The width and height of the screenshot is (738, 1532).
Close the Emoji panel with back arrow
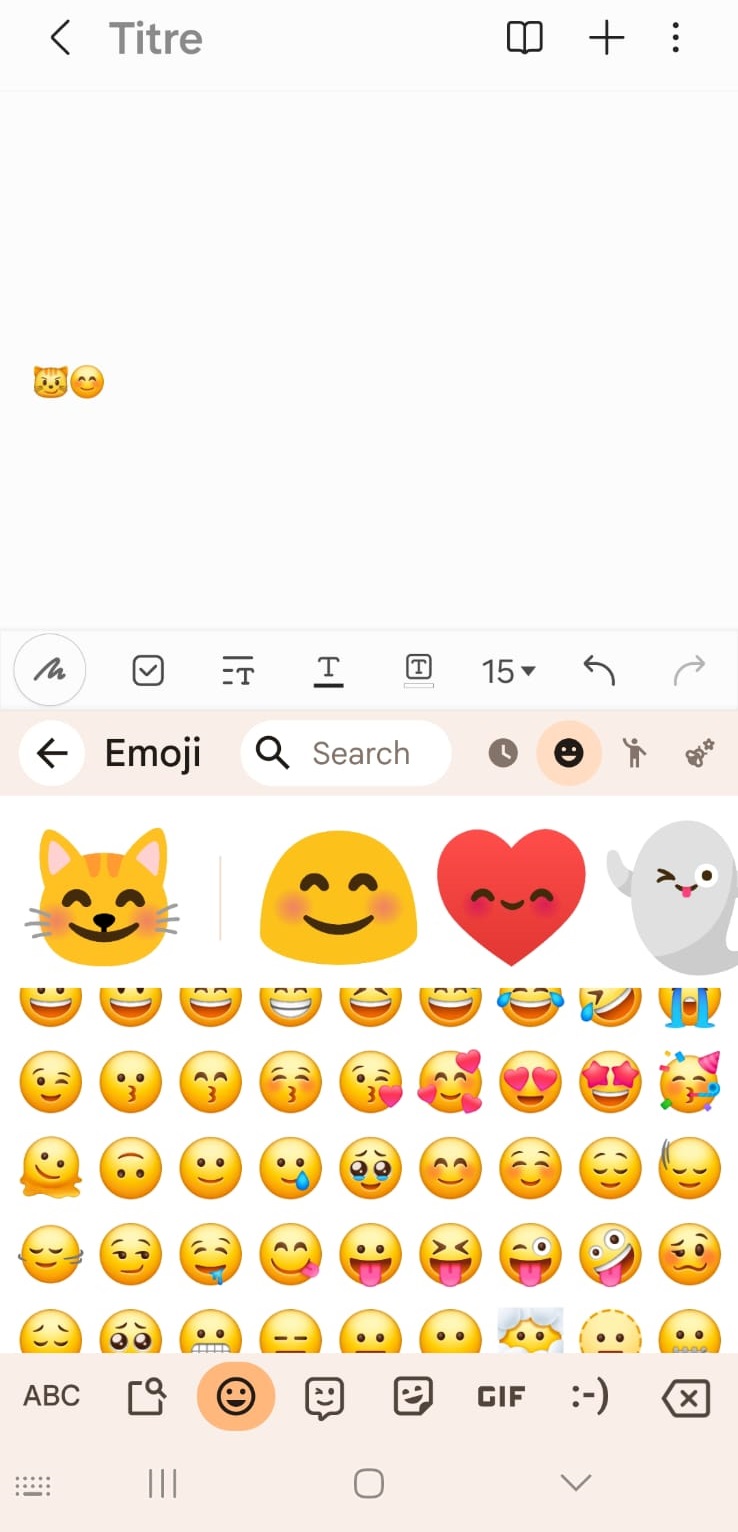click(x=52, y=753)
